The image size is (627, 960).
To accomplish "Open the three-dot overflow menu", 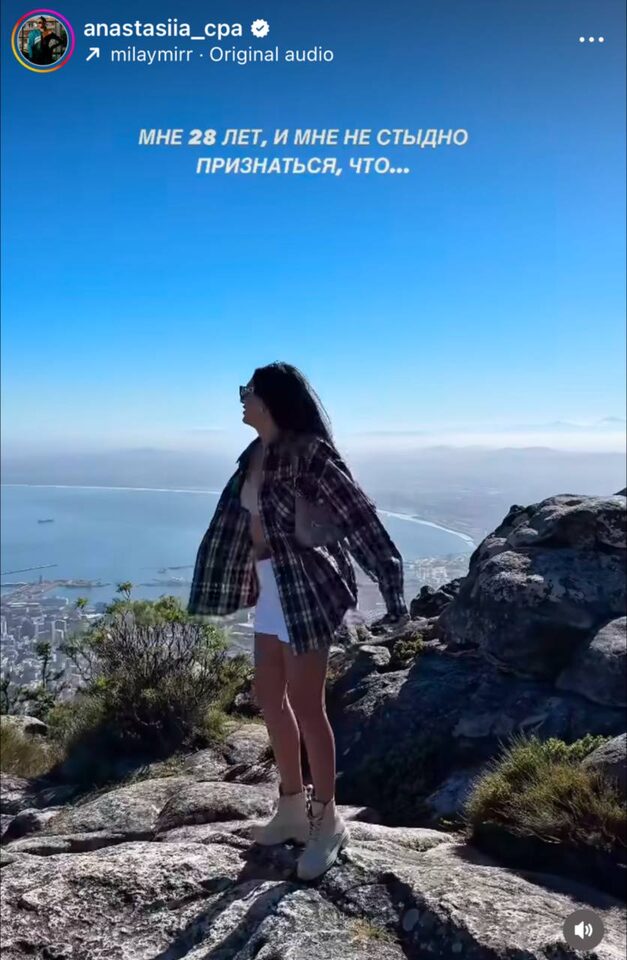I will pyautogui.click(x=591, y=40).
